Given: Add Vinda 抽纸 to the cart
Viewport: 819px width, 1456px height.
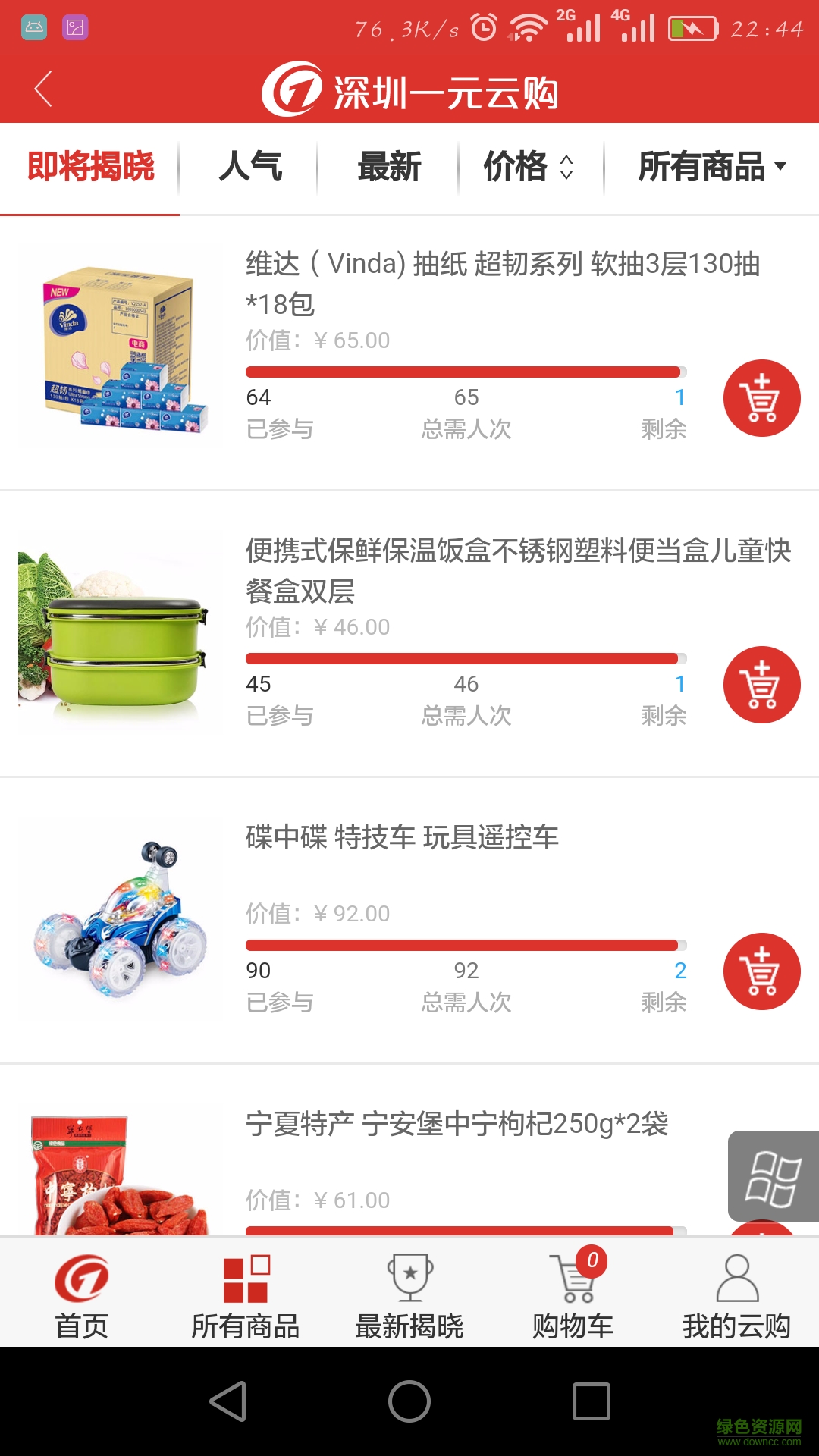Looking at the screenshot, I should pos(761,398).
